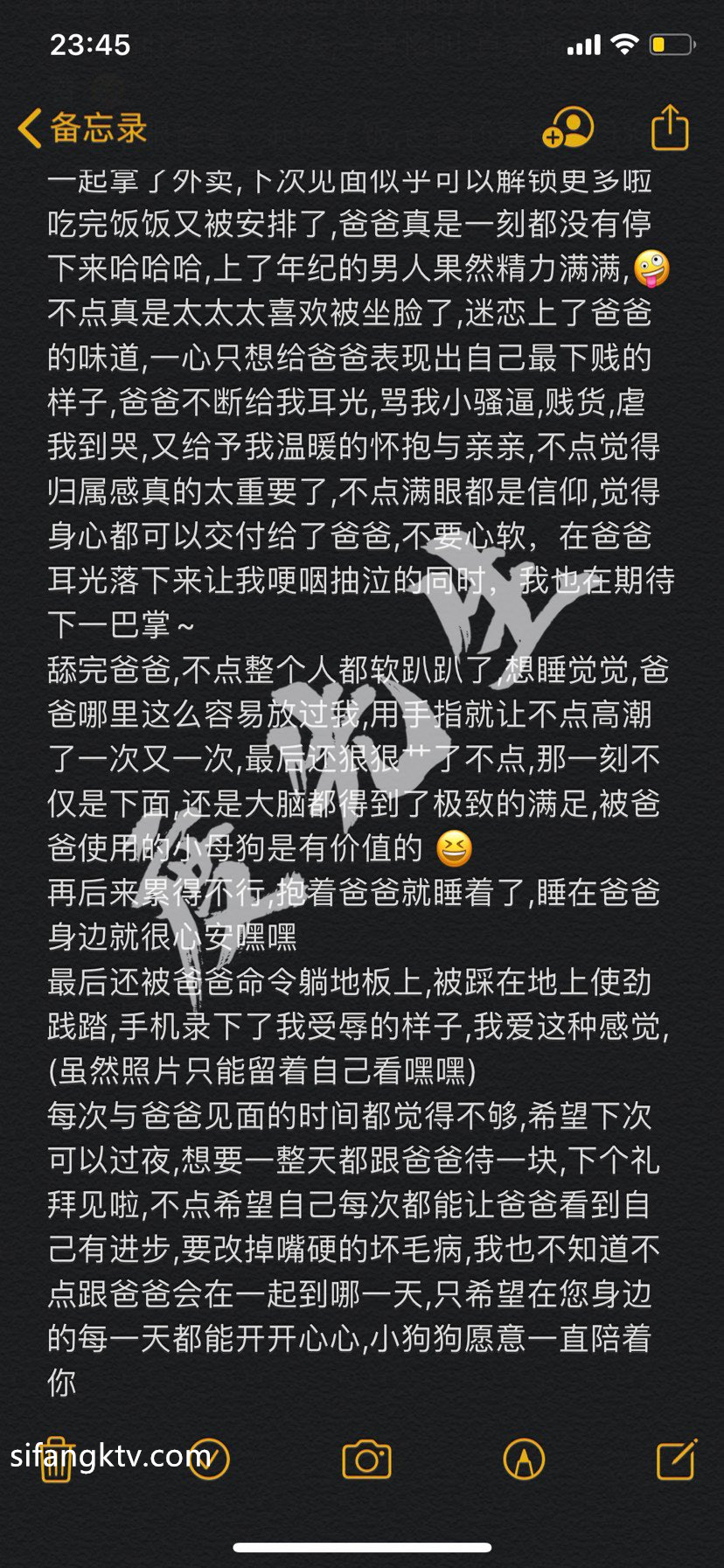Compose a new note
Viewport: 724px width, 1568px height.
point(676,1460)
